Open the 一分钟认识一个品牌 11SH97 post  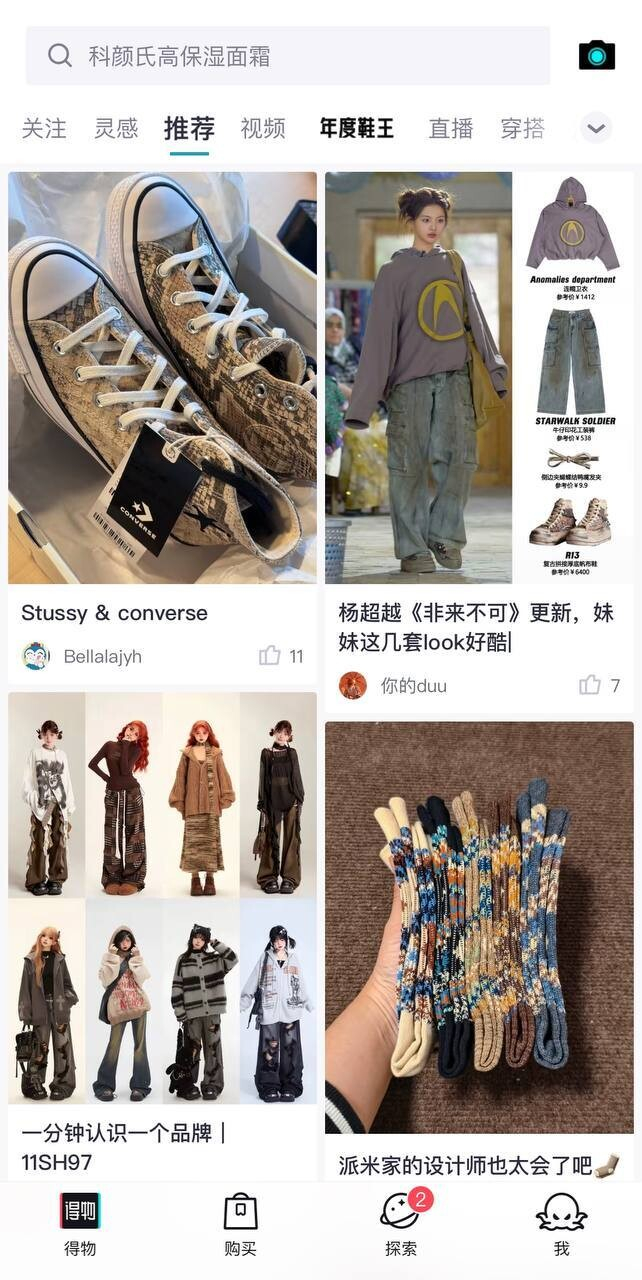(x=162, y=900)
